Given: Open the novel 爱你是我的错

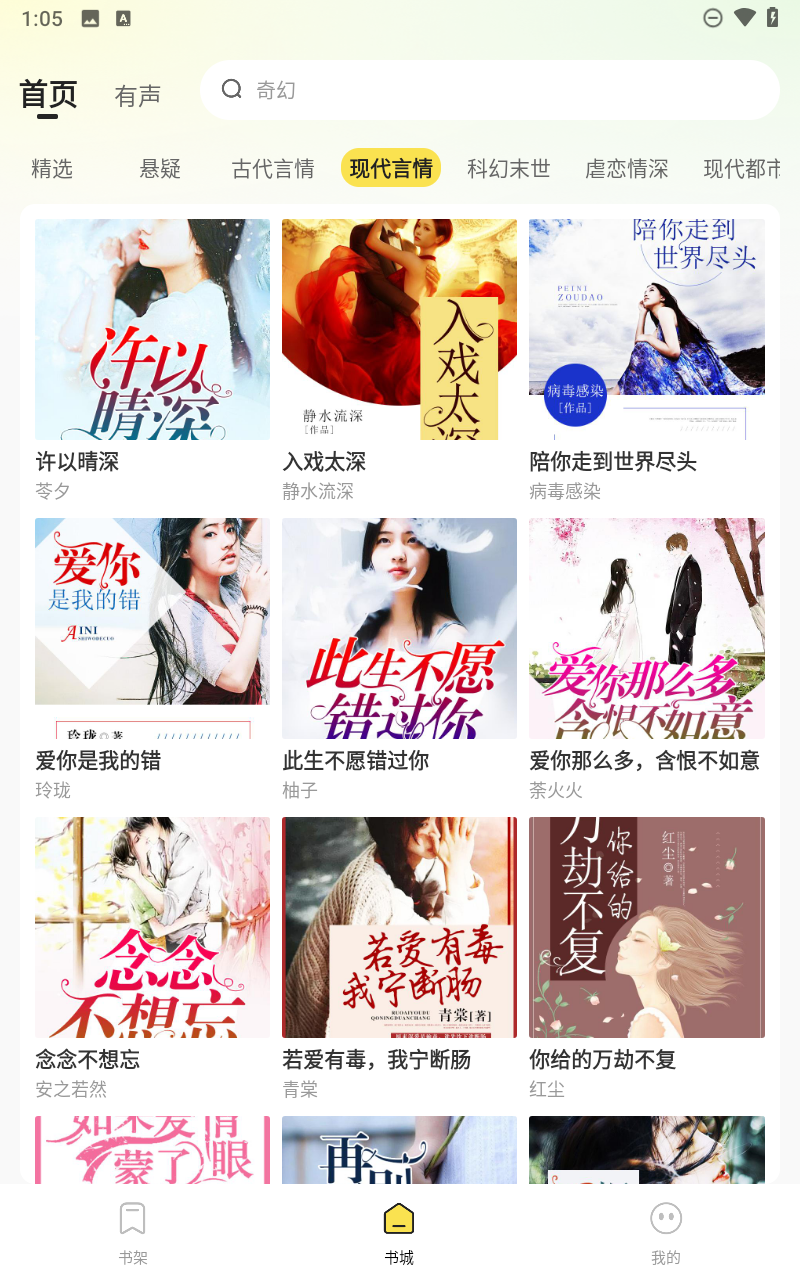Looking at the screenshot, I should [152, 628].
